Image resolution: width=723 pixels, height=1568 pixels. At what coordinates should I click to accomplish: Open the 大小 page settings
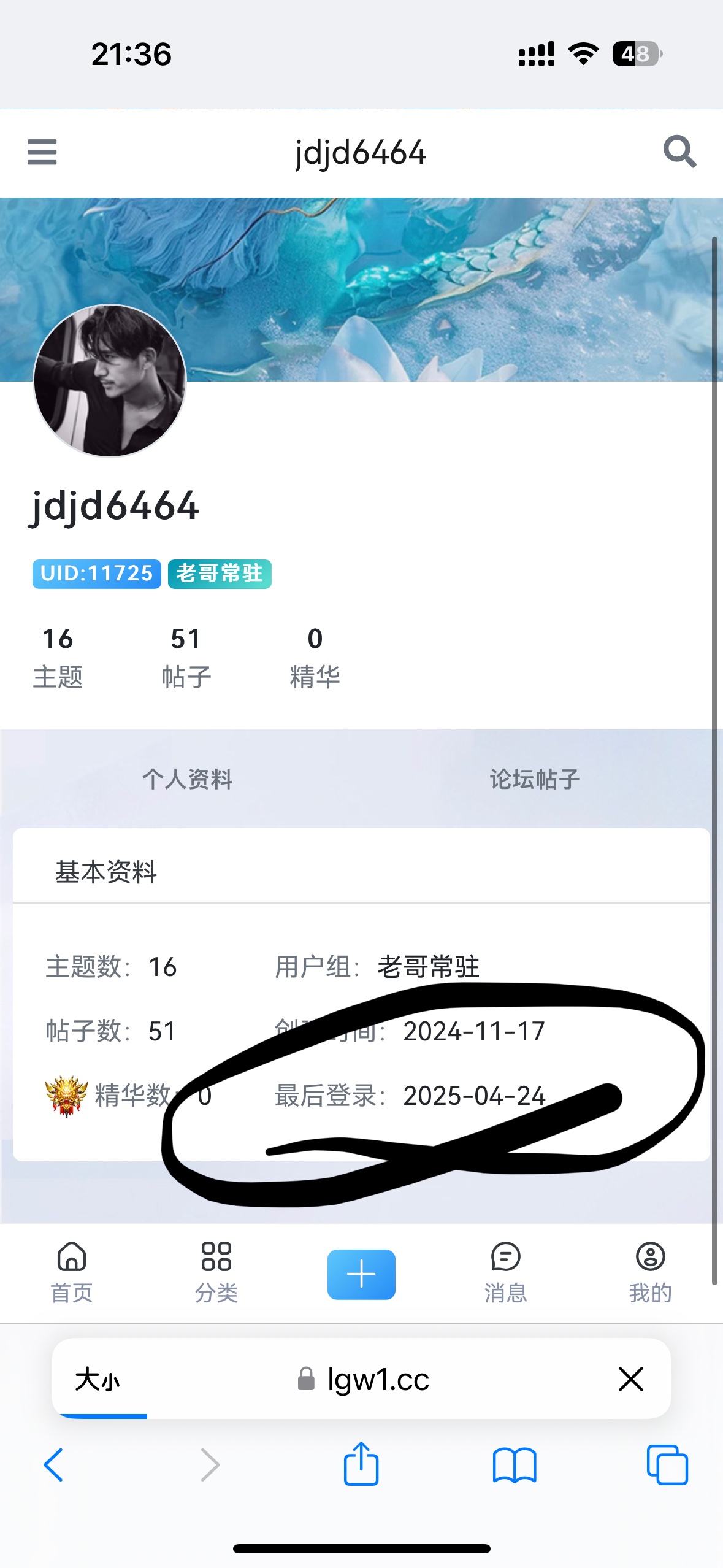coord(98,1380)
